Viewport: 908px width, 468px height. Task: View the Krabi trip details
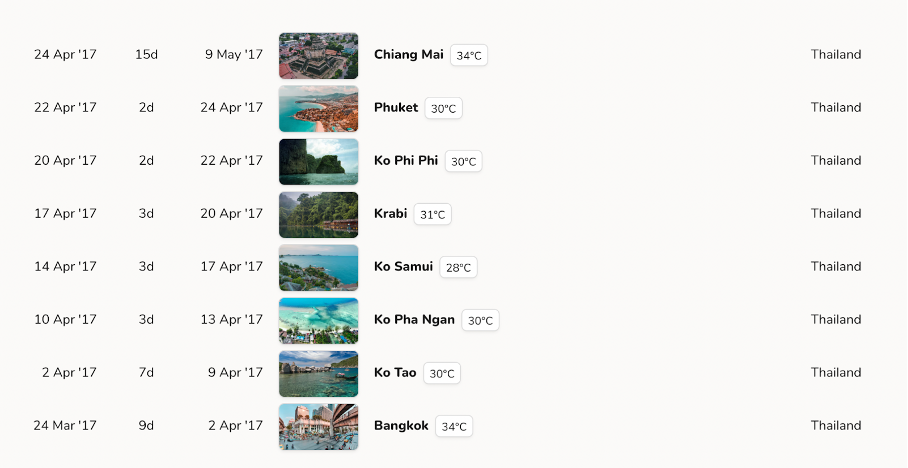(x=390, y=214)
